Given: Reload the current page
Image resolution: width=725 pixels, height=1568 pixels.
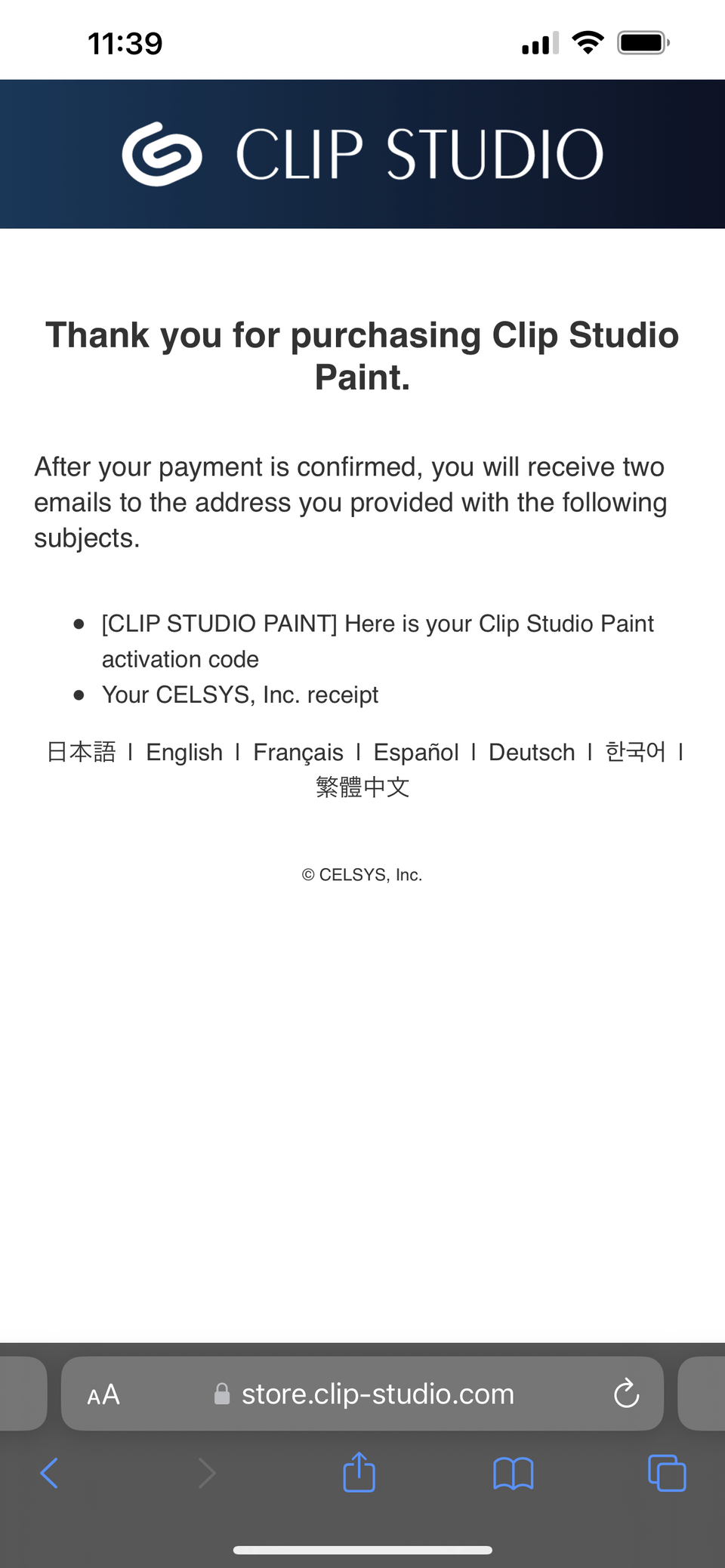Looking at the screenshot, I should point(626,1394).
